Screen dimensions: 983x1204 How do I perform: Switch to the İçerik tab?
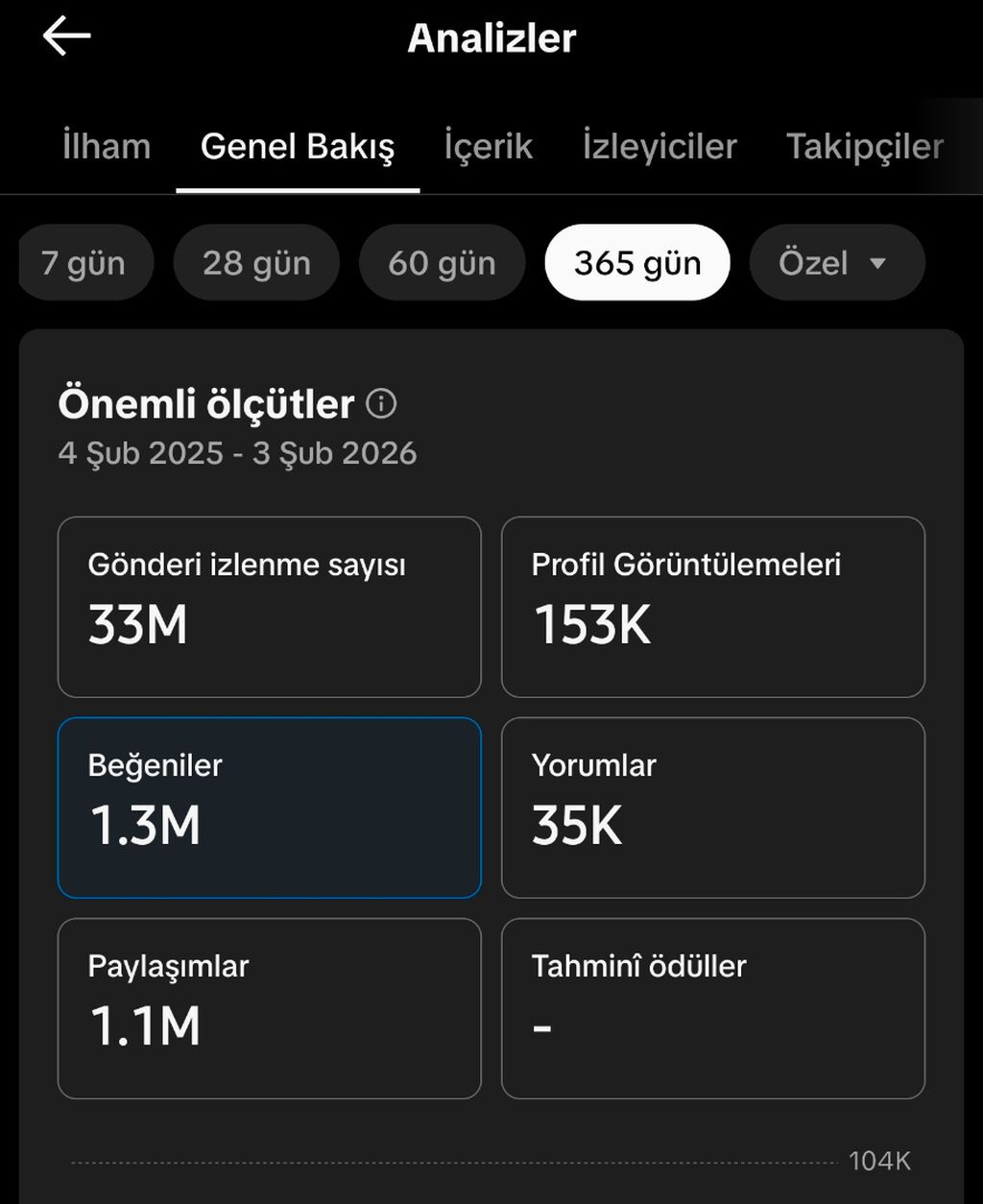coord(488,147)
